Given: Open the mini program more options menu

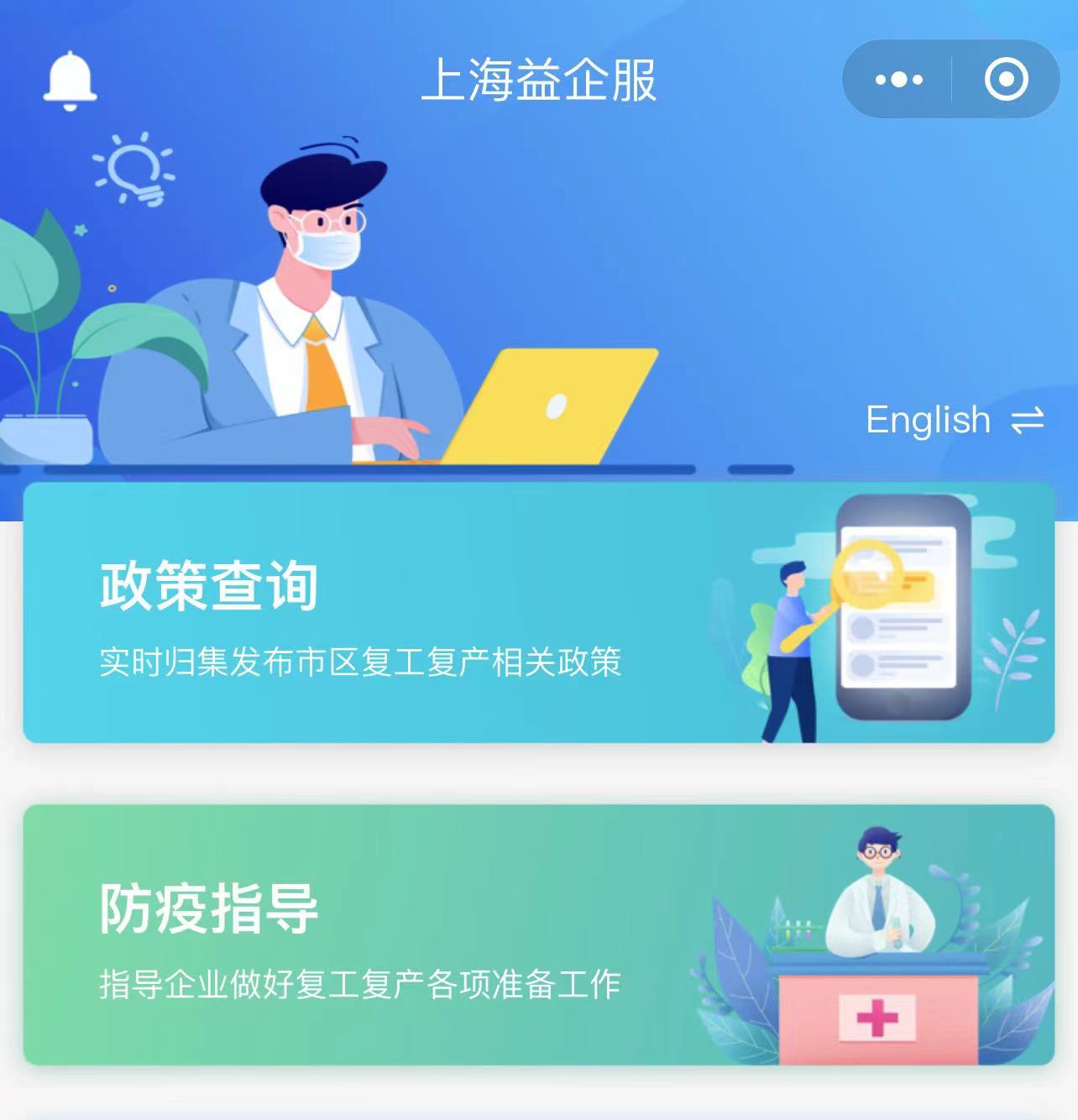Looking at the screenshot, I should [x=898, y=80].
